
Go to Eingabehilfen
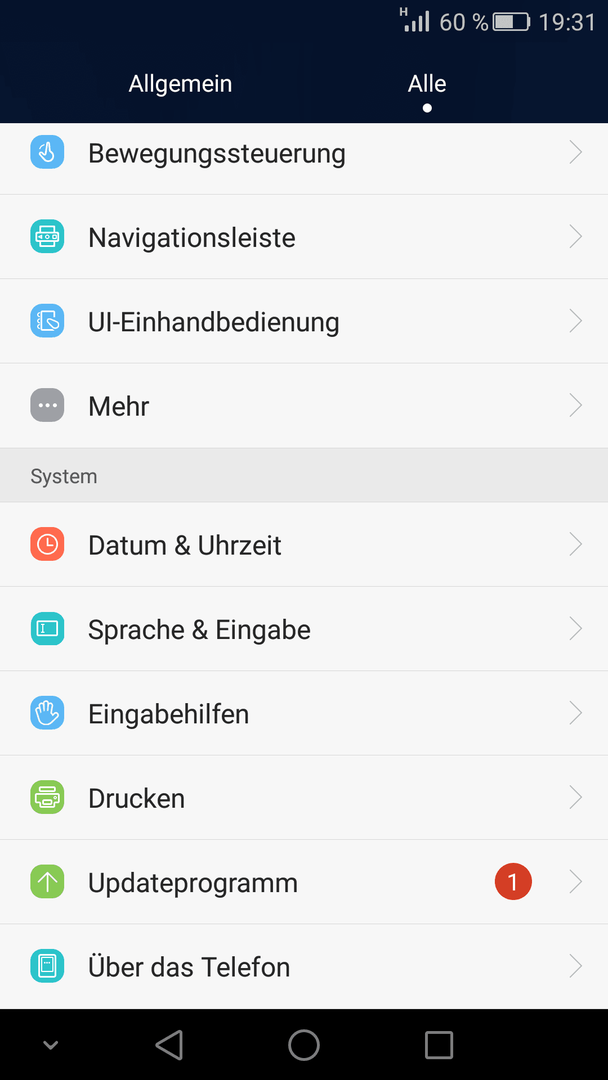pos(304,714)
